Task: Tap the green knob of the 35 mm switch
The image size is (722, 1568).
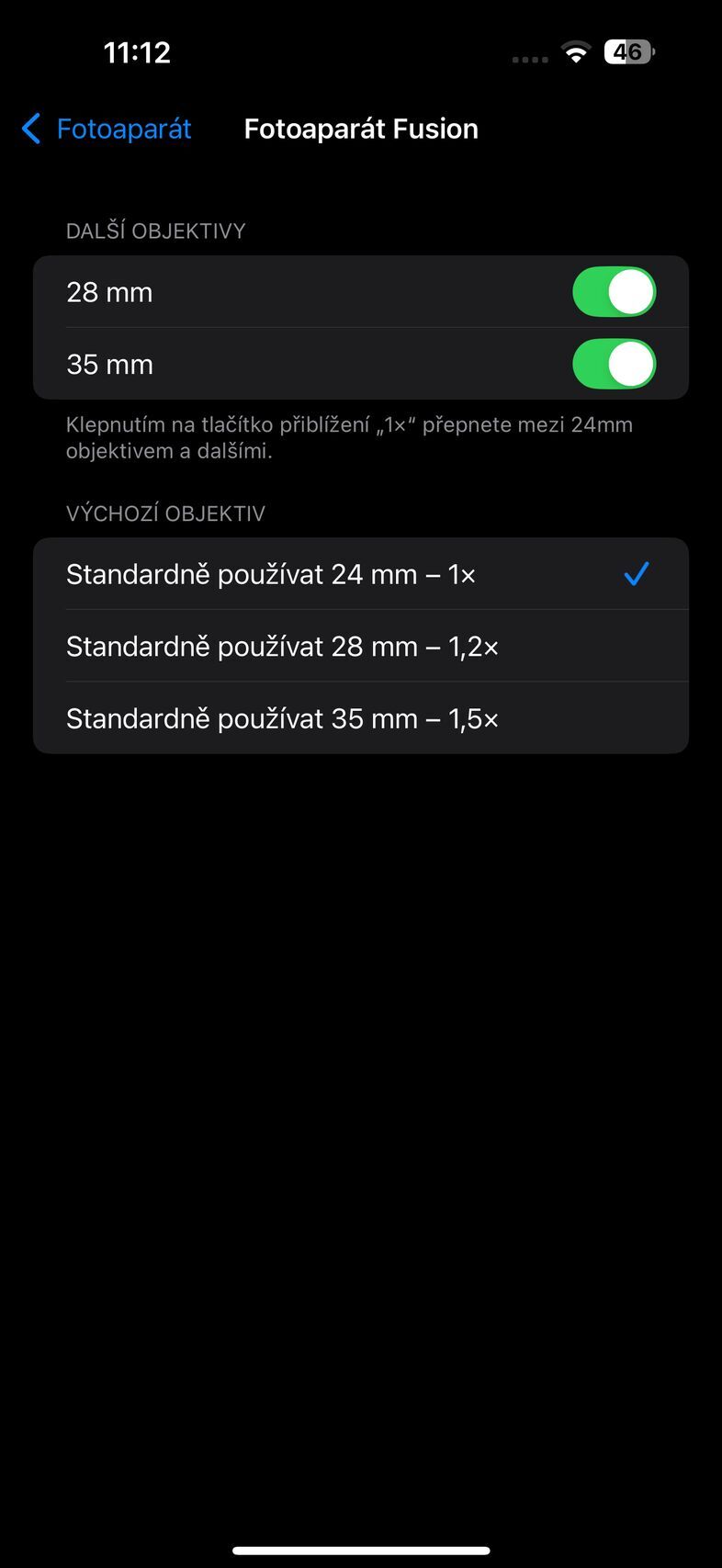Action: coord(632,364)
